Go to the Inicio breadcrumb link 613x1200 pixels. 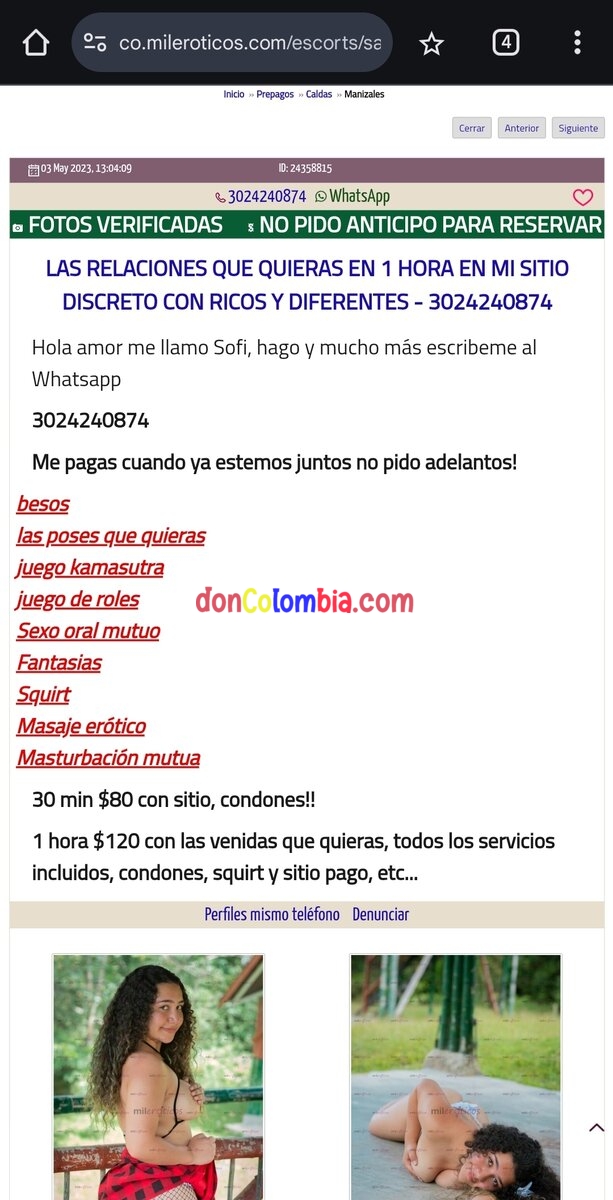(x=233, y=94)
